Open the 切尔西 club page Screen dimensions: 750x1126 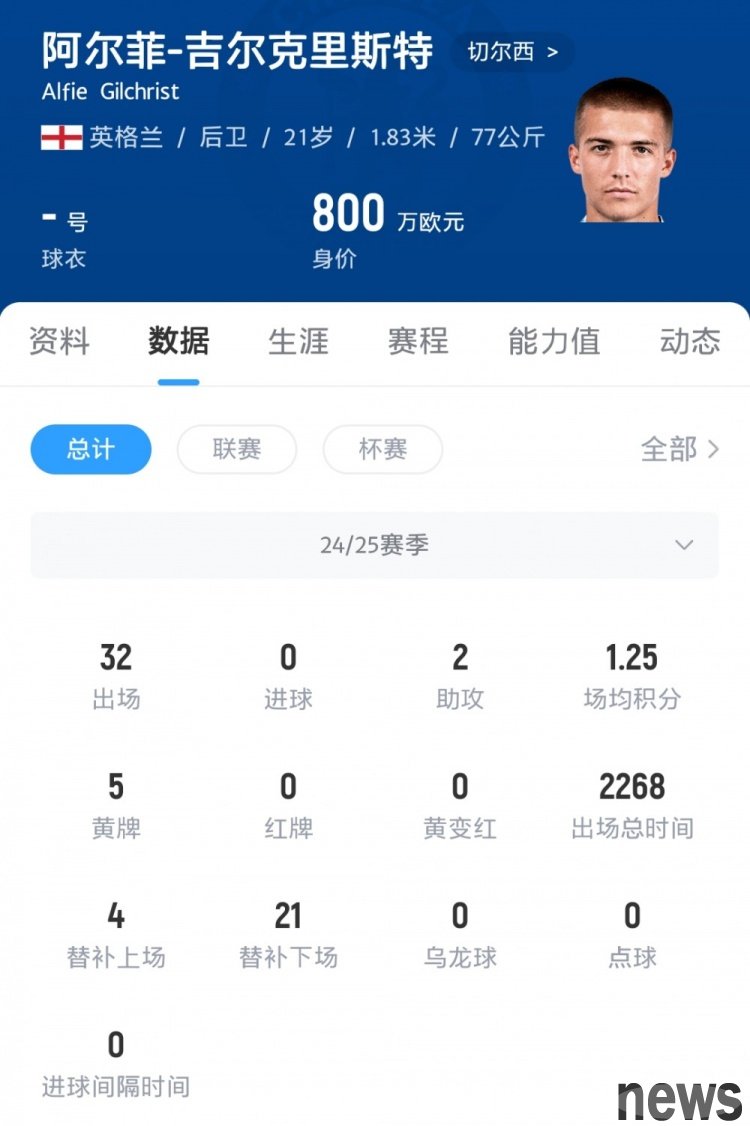(x=513, y=52)
